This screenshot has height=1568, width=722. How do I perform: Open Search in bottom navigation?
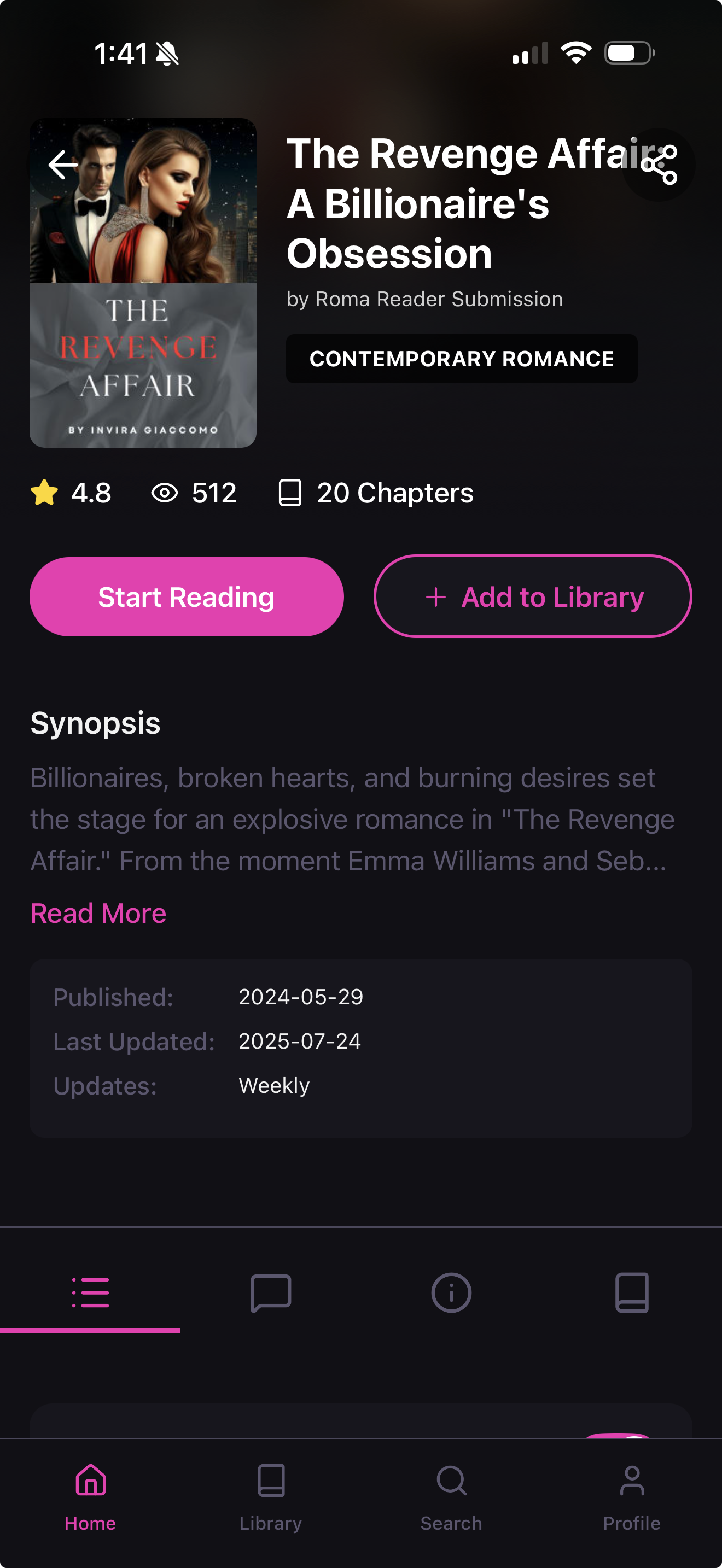tap(451, 1496)
